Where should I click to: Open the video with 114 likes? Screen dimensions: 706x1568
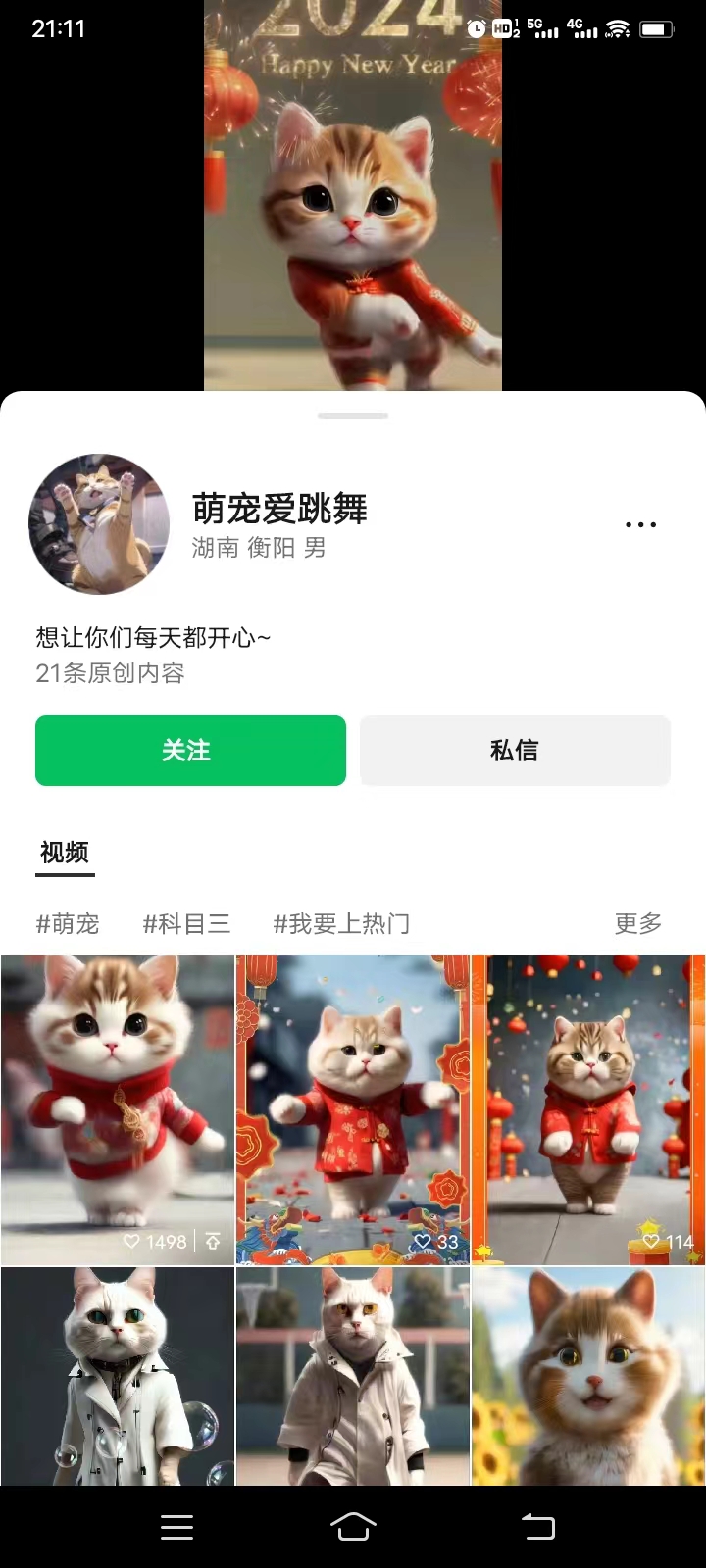[588, 1109]
